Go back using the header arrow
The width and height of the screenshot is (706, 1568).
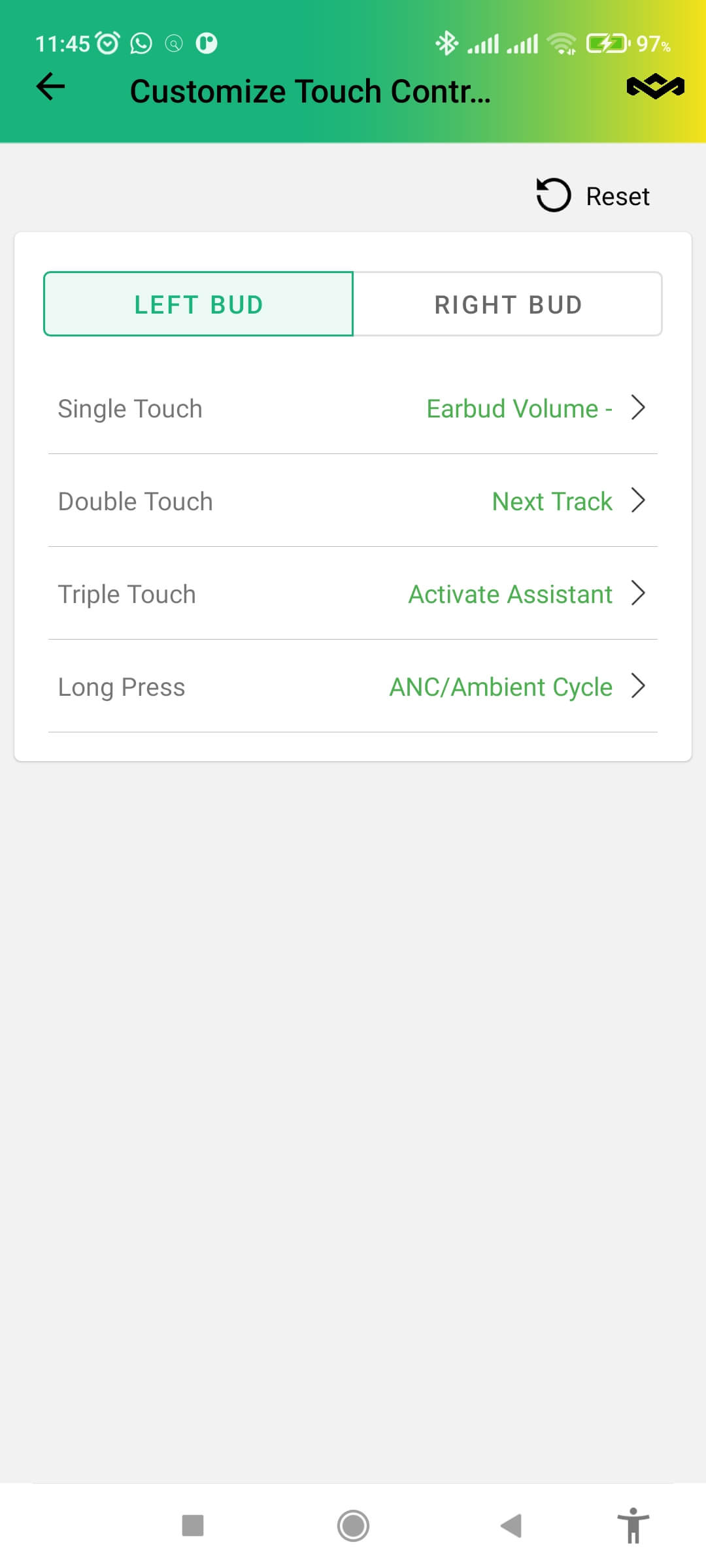[51, 87]
